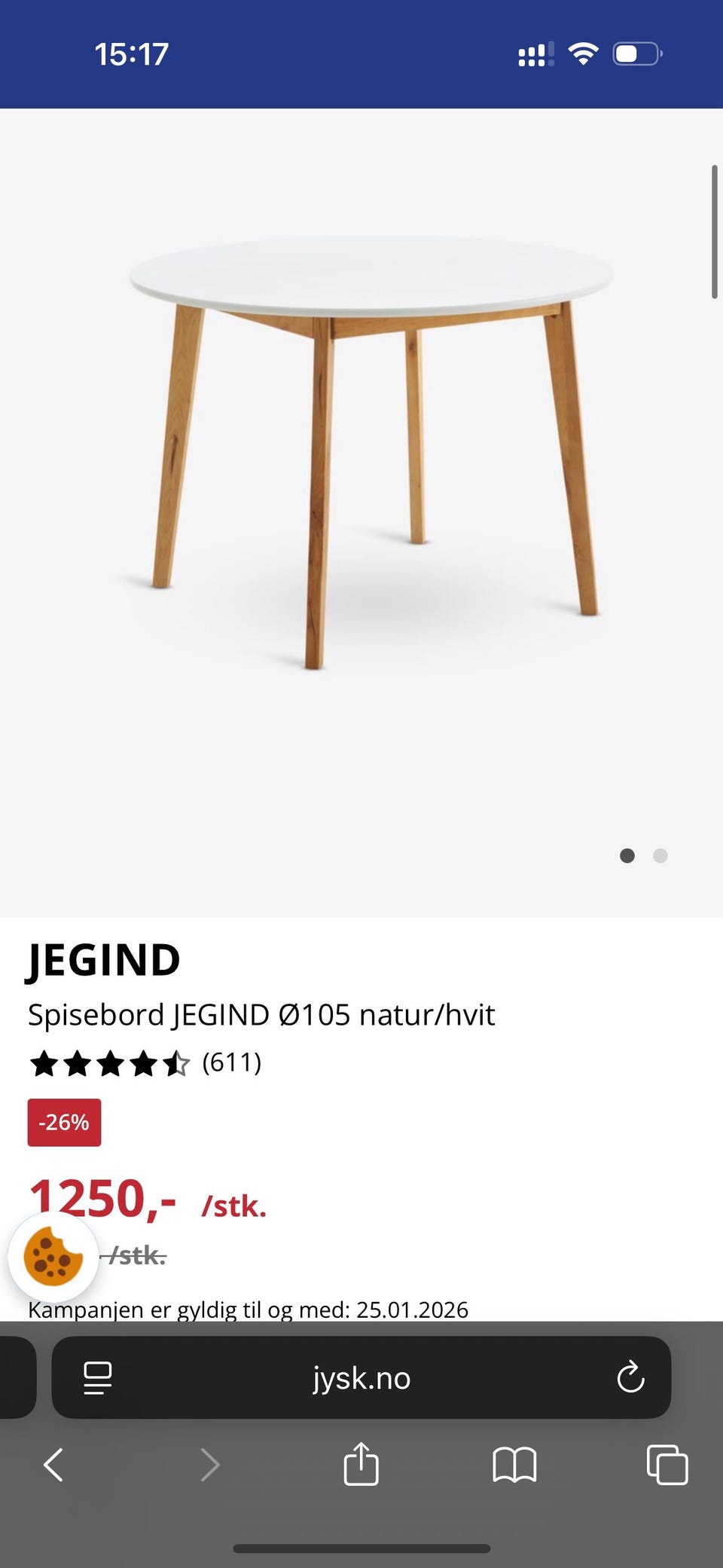Screen dimensions: 723x1568
Task: Open Safari bookmarks
Action: (514, 1465)
